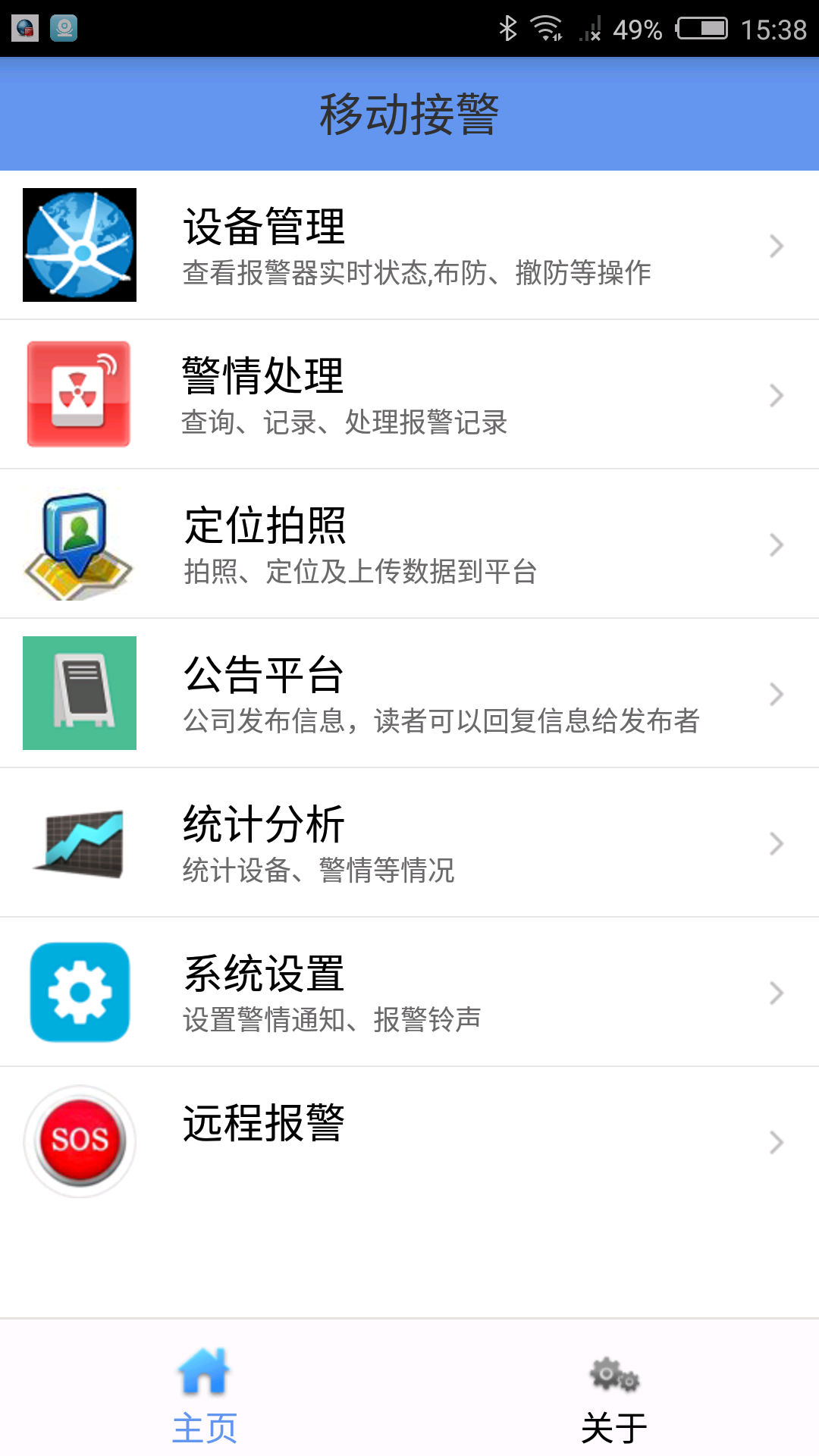
Task: Switch to the 主页 tab
Action: tap(205, 1424)
